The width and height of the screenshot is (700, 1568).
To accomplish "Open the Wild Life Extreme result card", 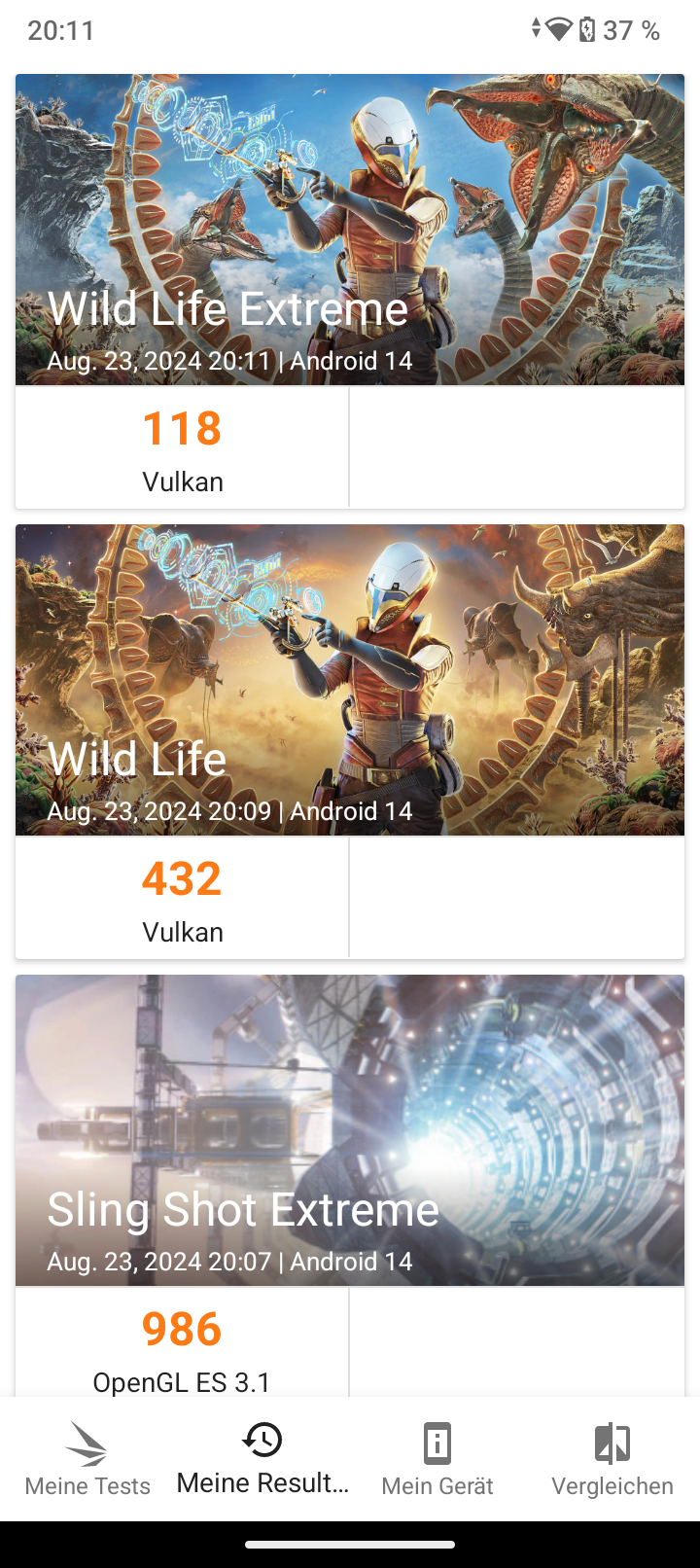I will (x=350, y=231).
